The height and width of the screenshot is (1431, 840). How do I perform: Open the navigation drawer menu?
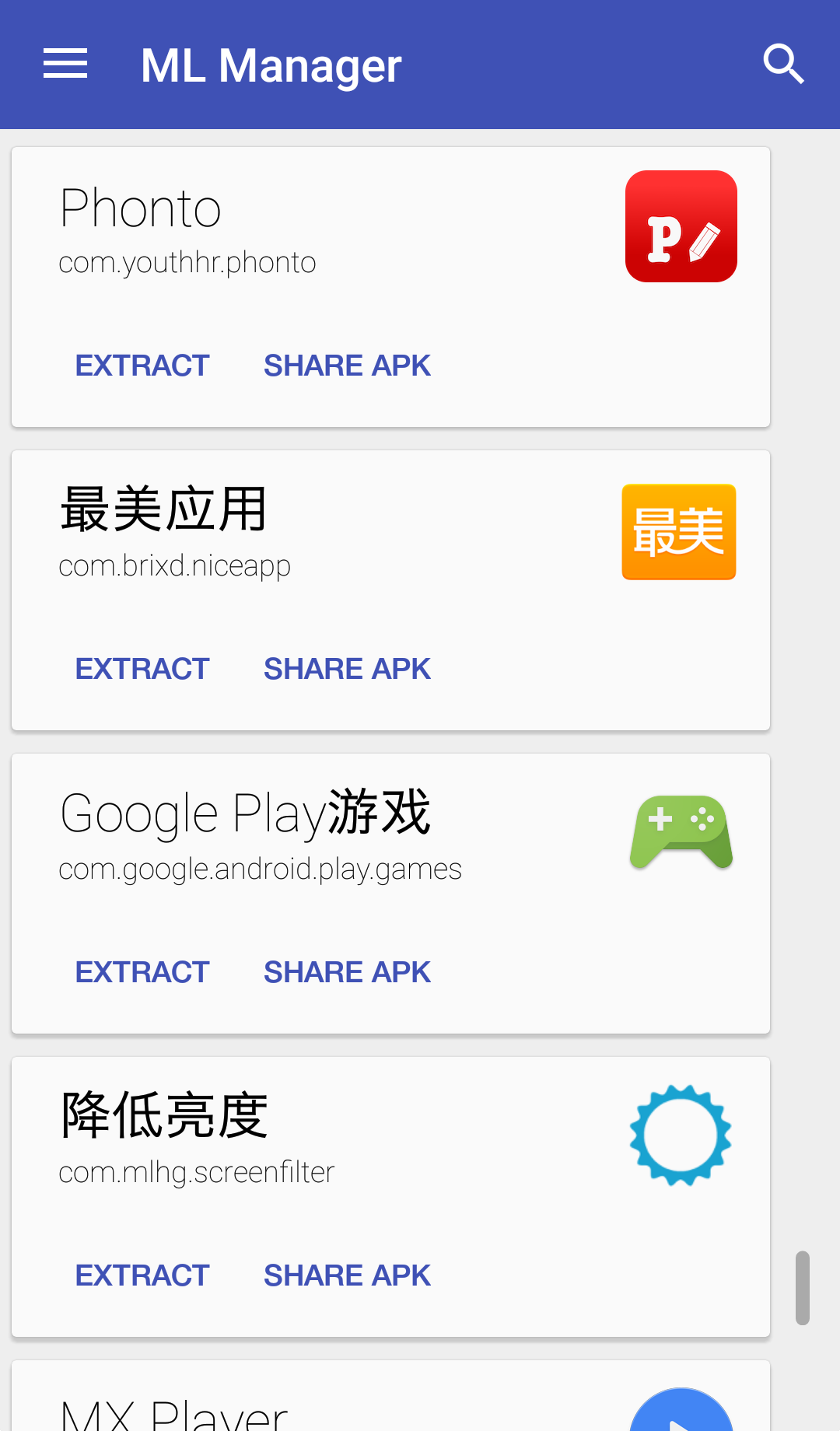[x=65, y=64]
